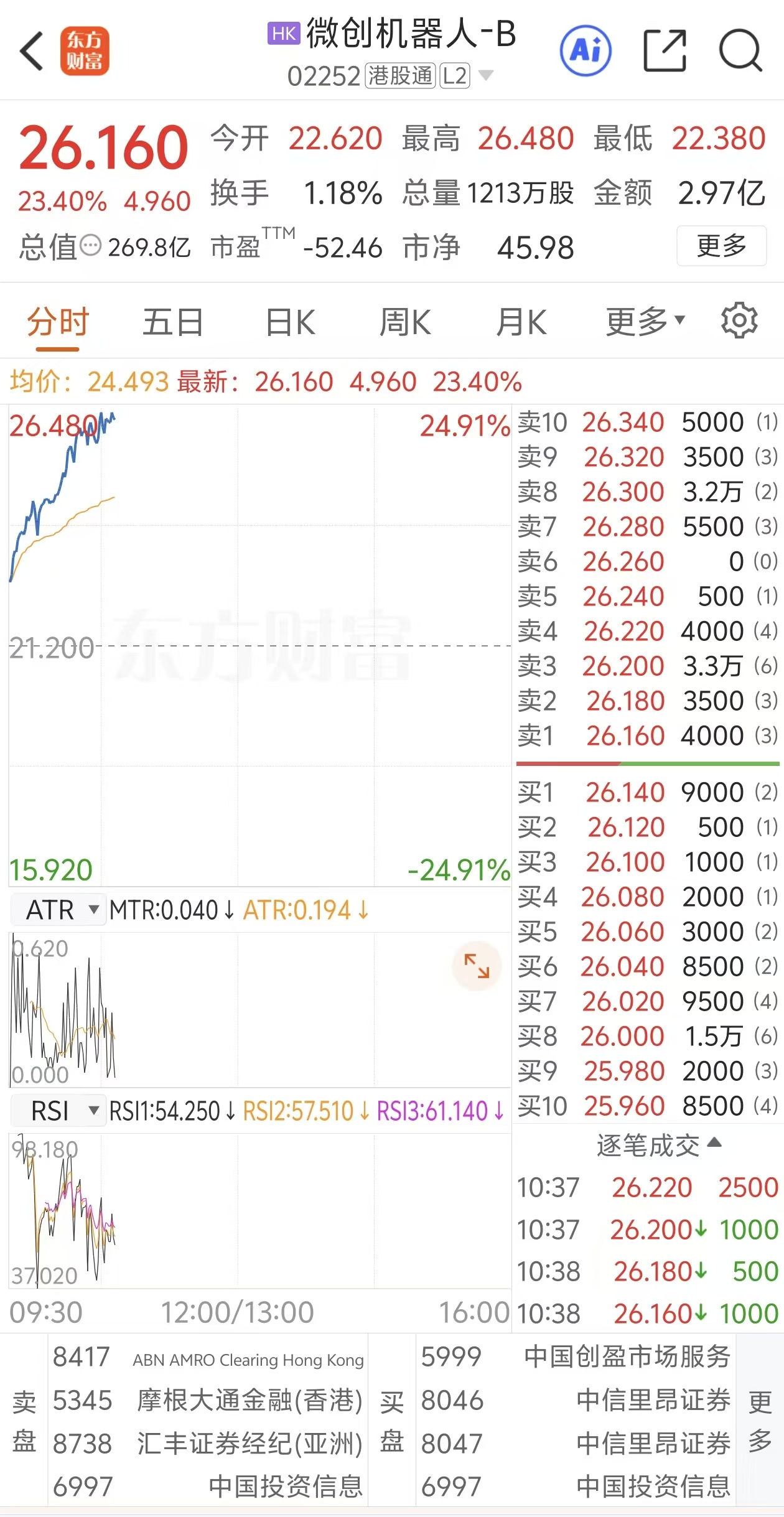View the 周K chart tab
Screen dimensions: 784x1517
click(x=405, y=322)
